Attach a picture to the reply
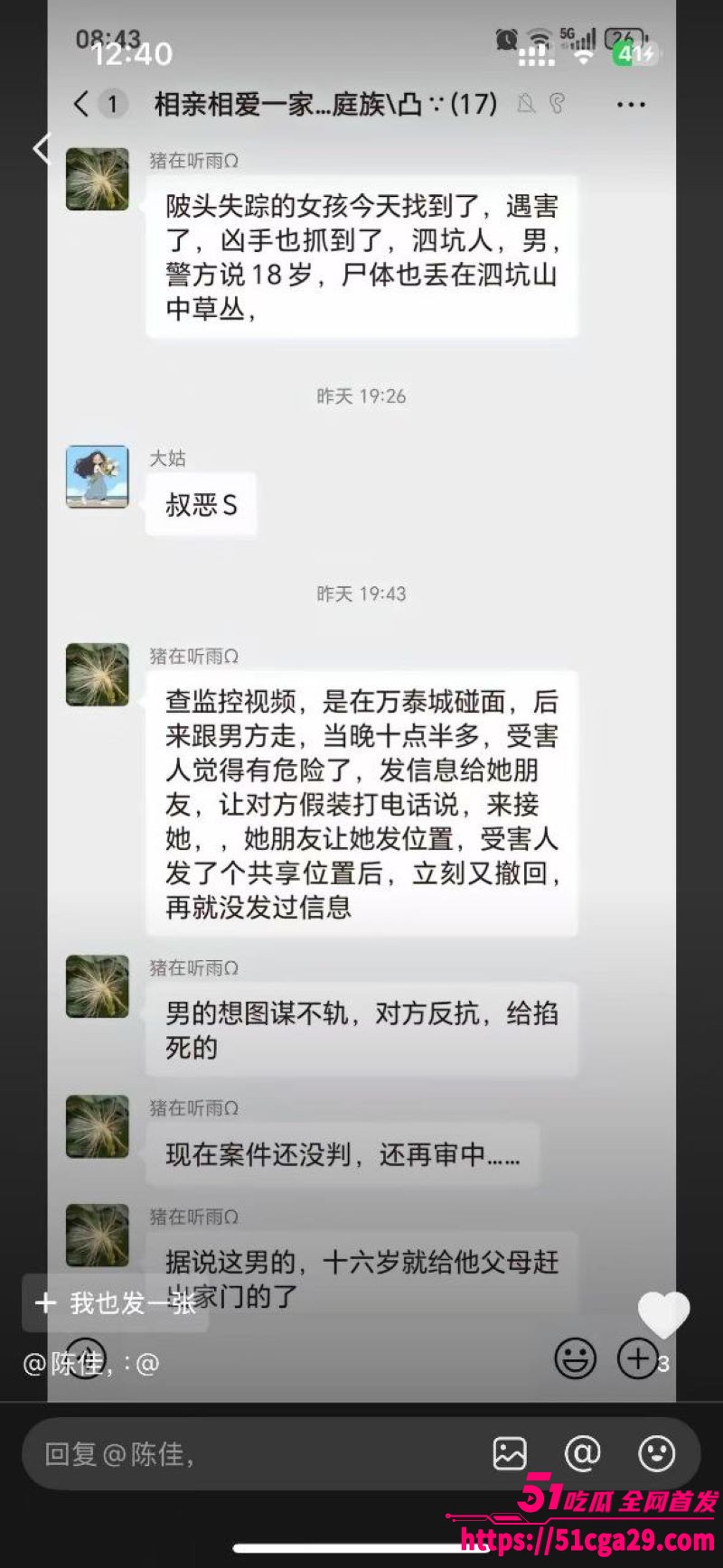This screenshot has width=723, height=1568. click(510, 1453)
